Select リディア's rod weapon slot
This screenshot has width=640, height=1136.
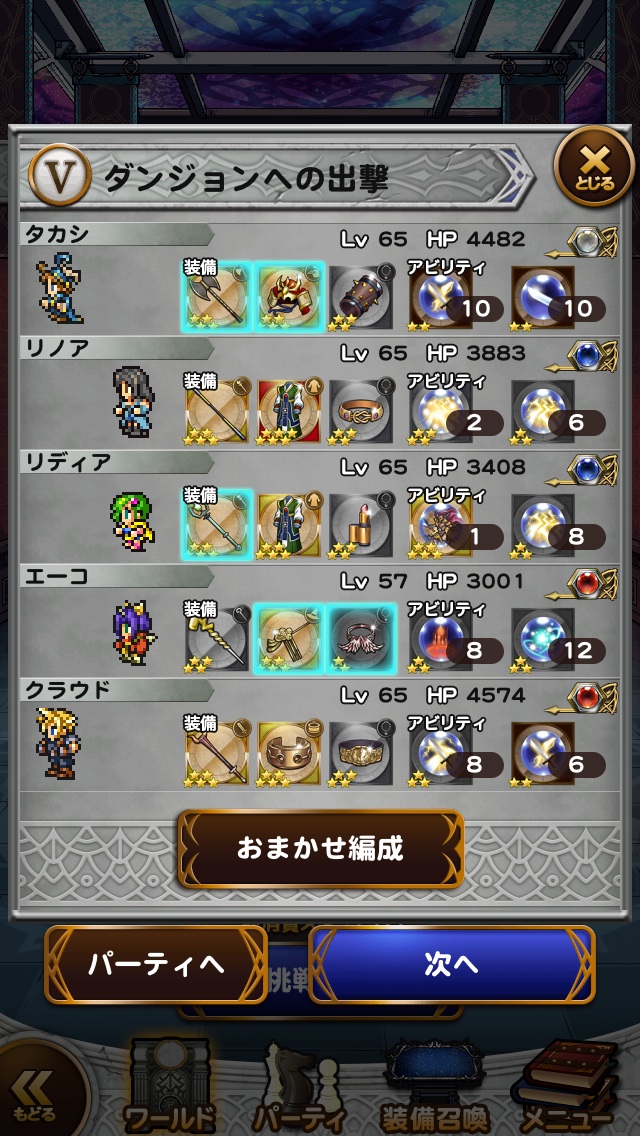217,524
